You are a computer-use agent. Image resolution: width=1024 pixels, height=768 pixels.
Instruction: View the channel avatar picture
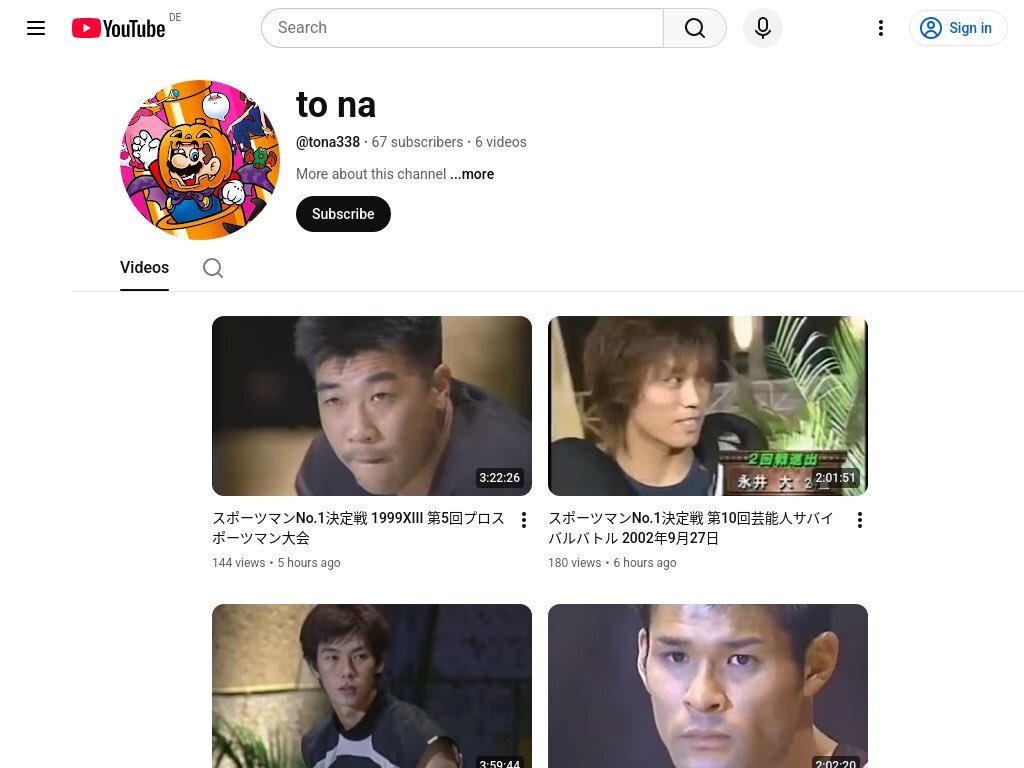pyautogui.click(x=200, y=160)
